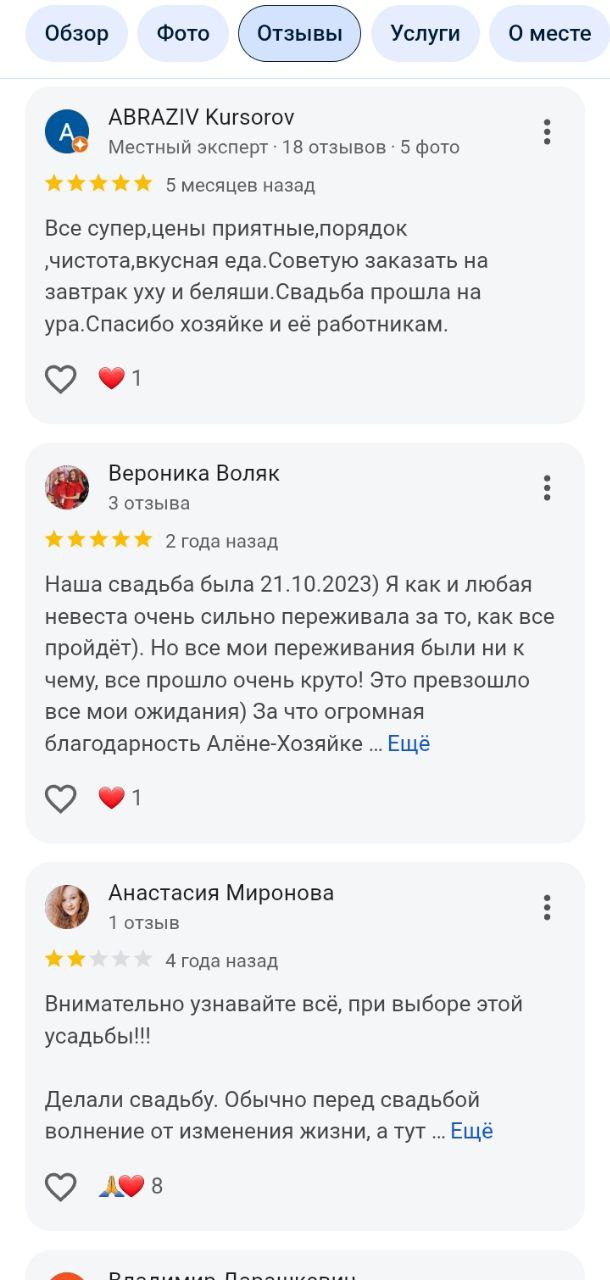Switch to the Обзор tab
The height and width of the screenshot is (1280, 610).
pyautogui.click(x=77, y=33)
